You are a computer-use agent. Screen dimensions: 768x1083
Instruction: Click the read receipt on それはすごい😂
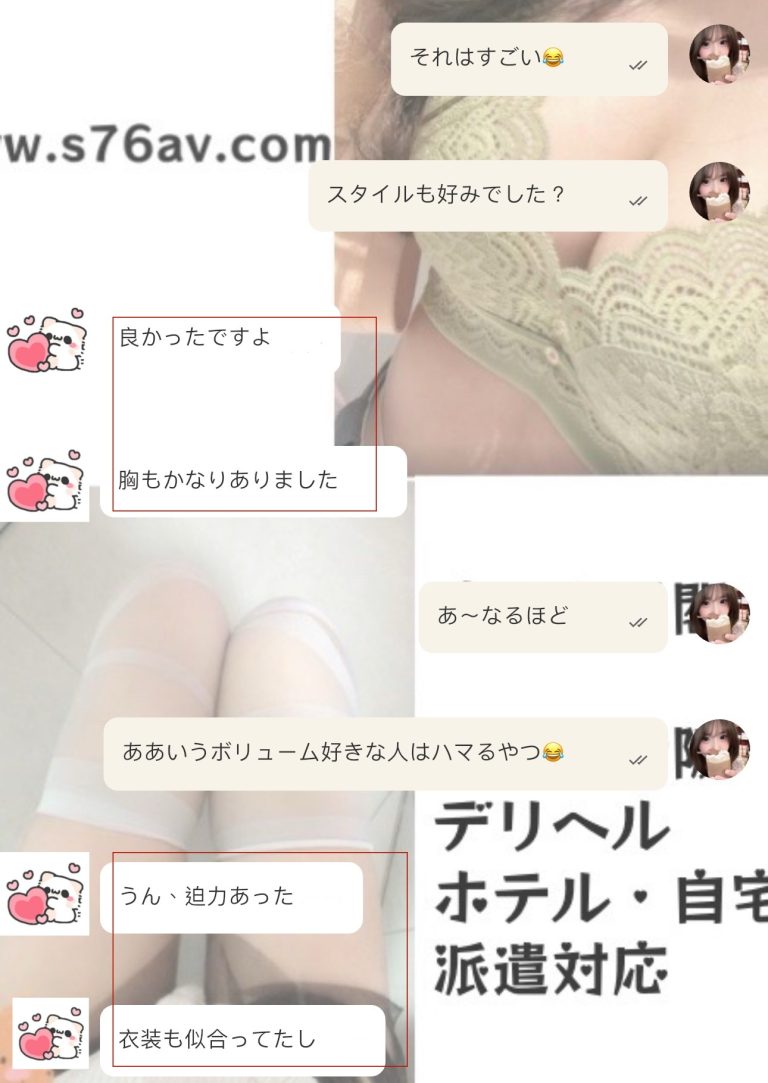[636, 62]
